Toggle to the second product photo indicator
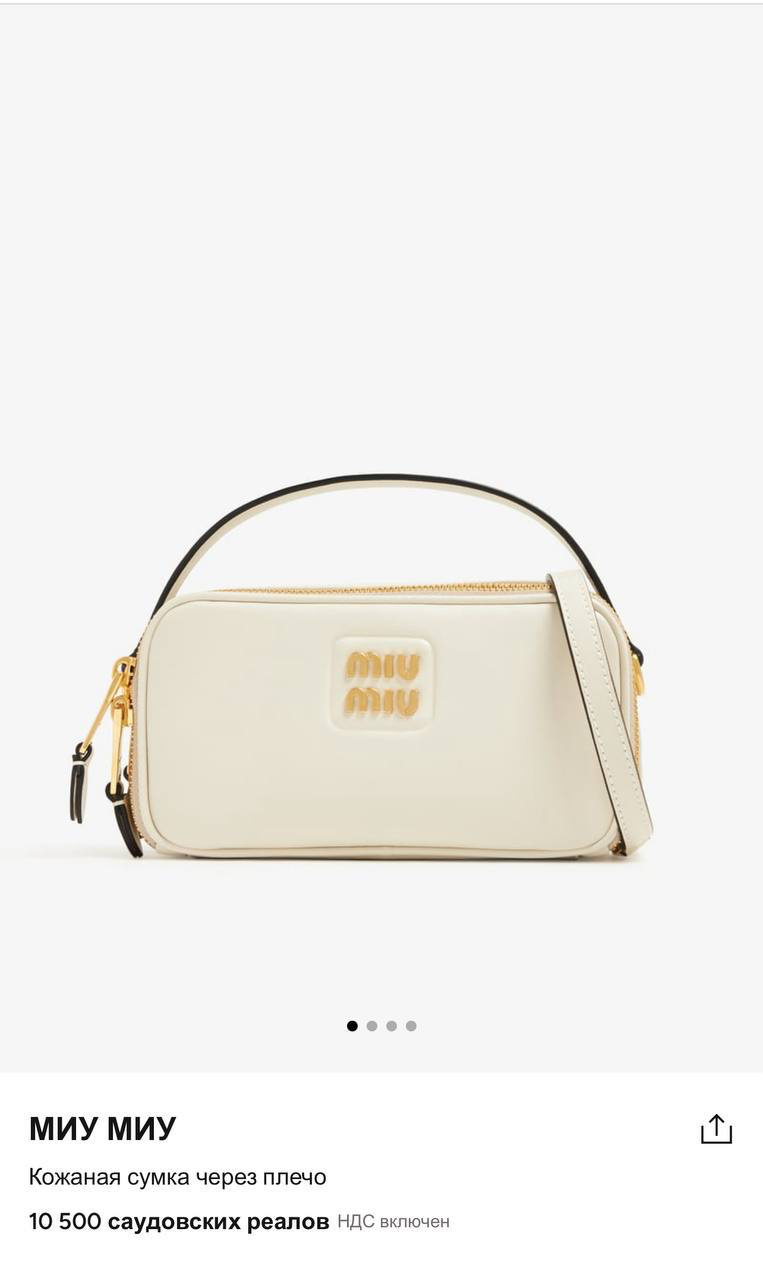763x1279 pixels. pos(372,1025)
